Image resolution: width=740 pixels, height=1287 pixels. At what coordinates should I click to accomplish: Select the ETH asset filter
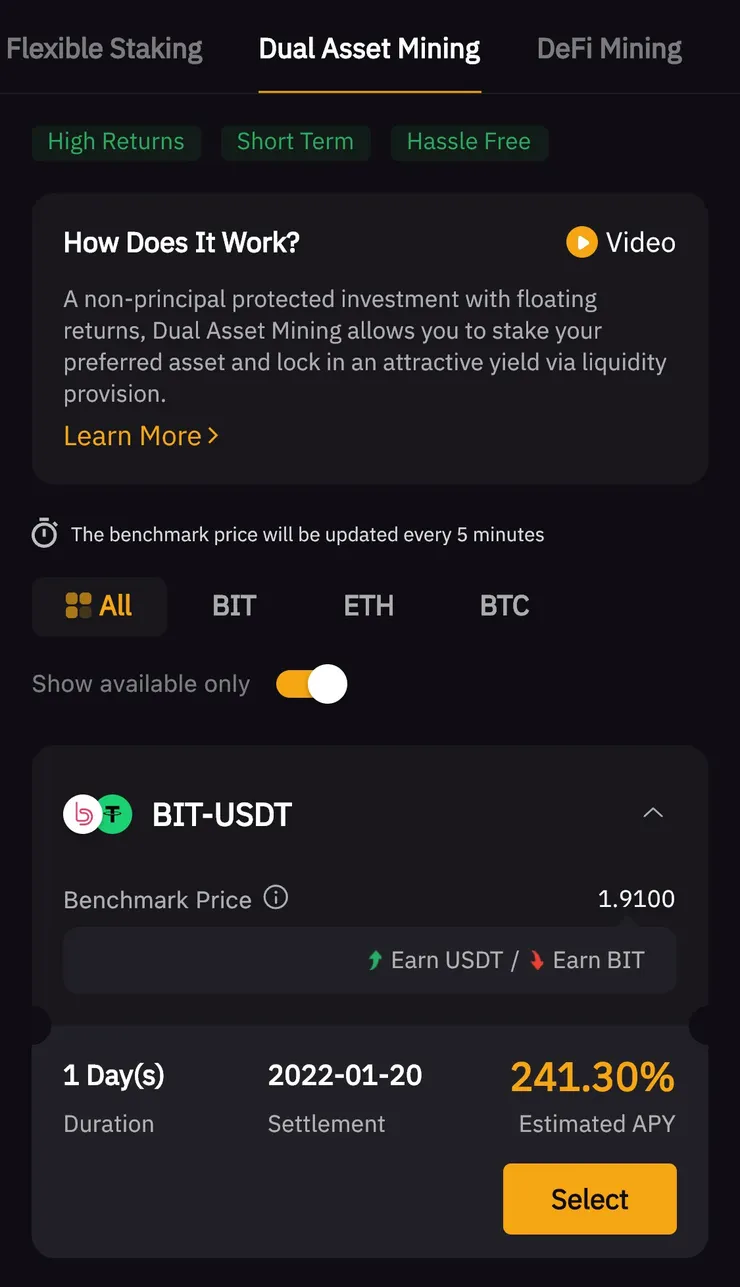(368, 606)
